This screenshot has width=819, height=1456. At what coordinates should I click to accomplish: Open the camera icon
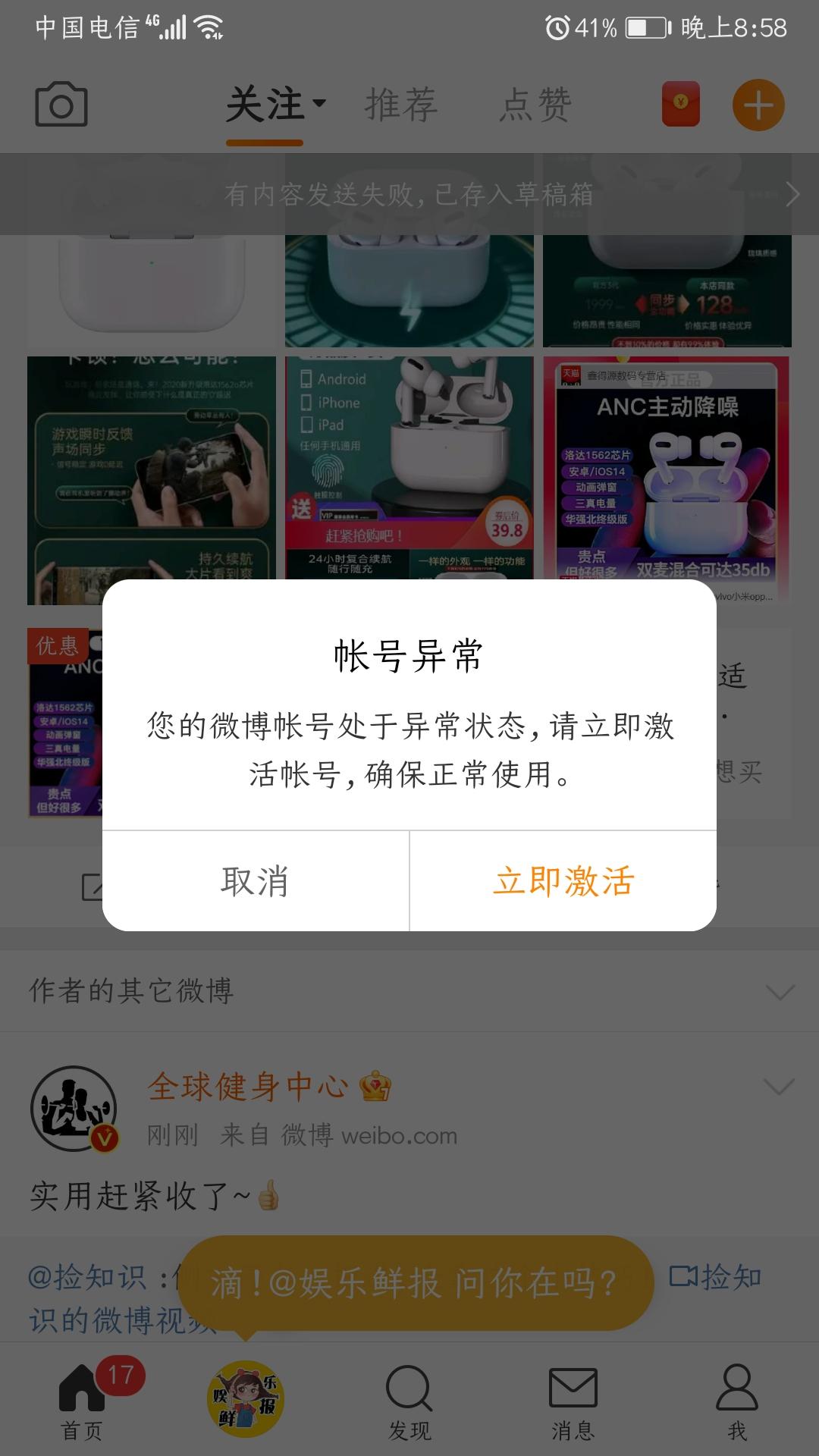pos(61,105)
